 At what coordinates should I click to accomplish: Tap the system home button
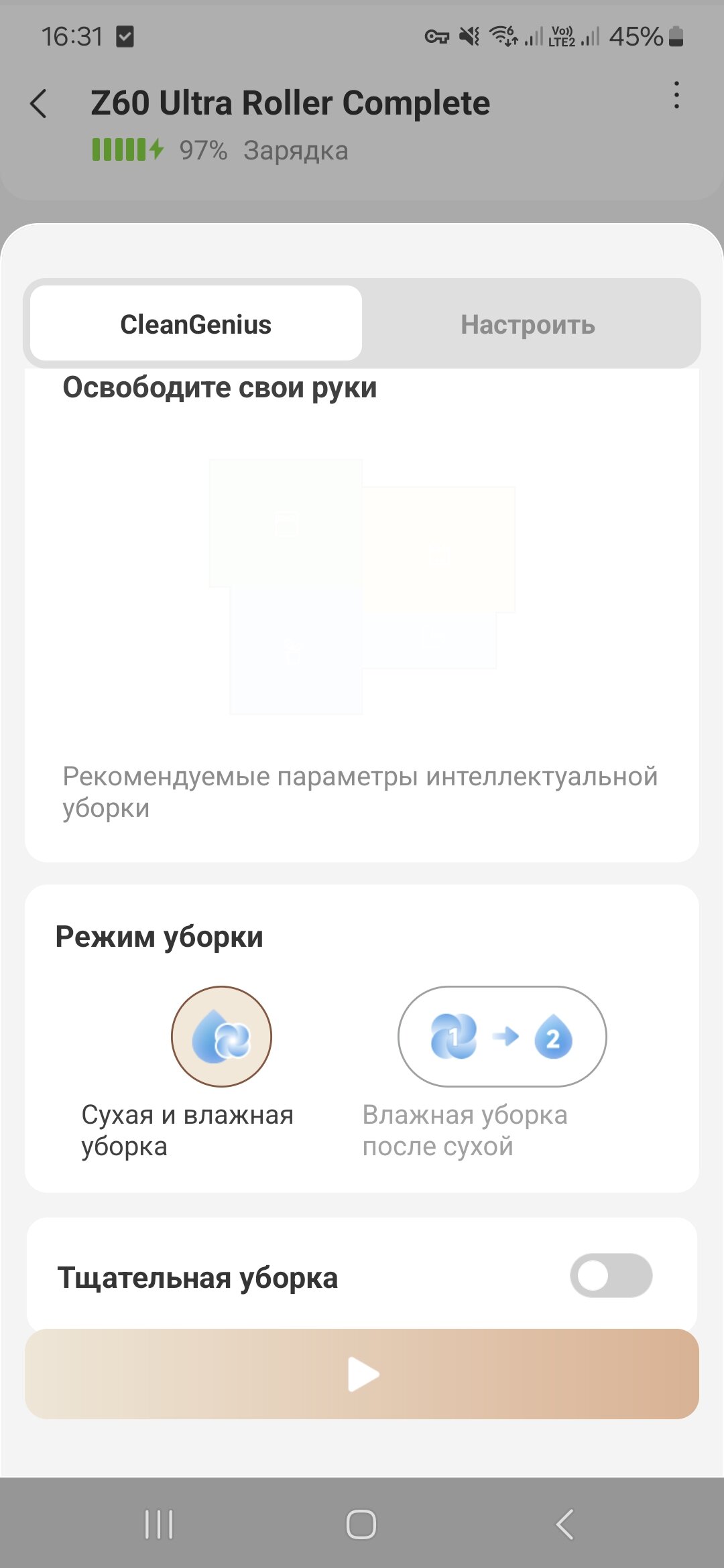361,1524
